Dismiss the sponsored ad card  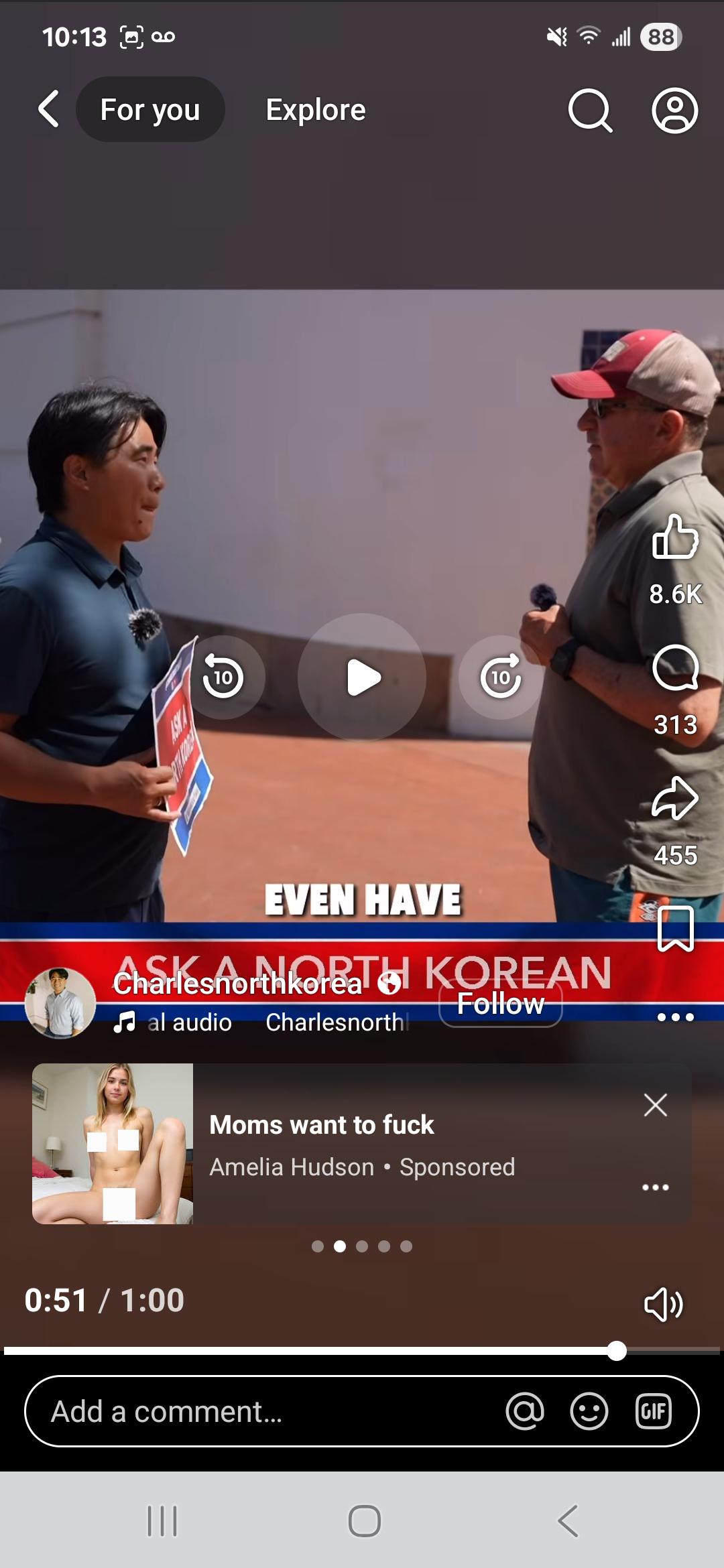[655, 1105]
